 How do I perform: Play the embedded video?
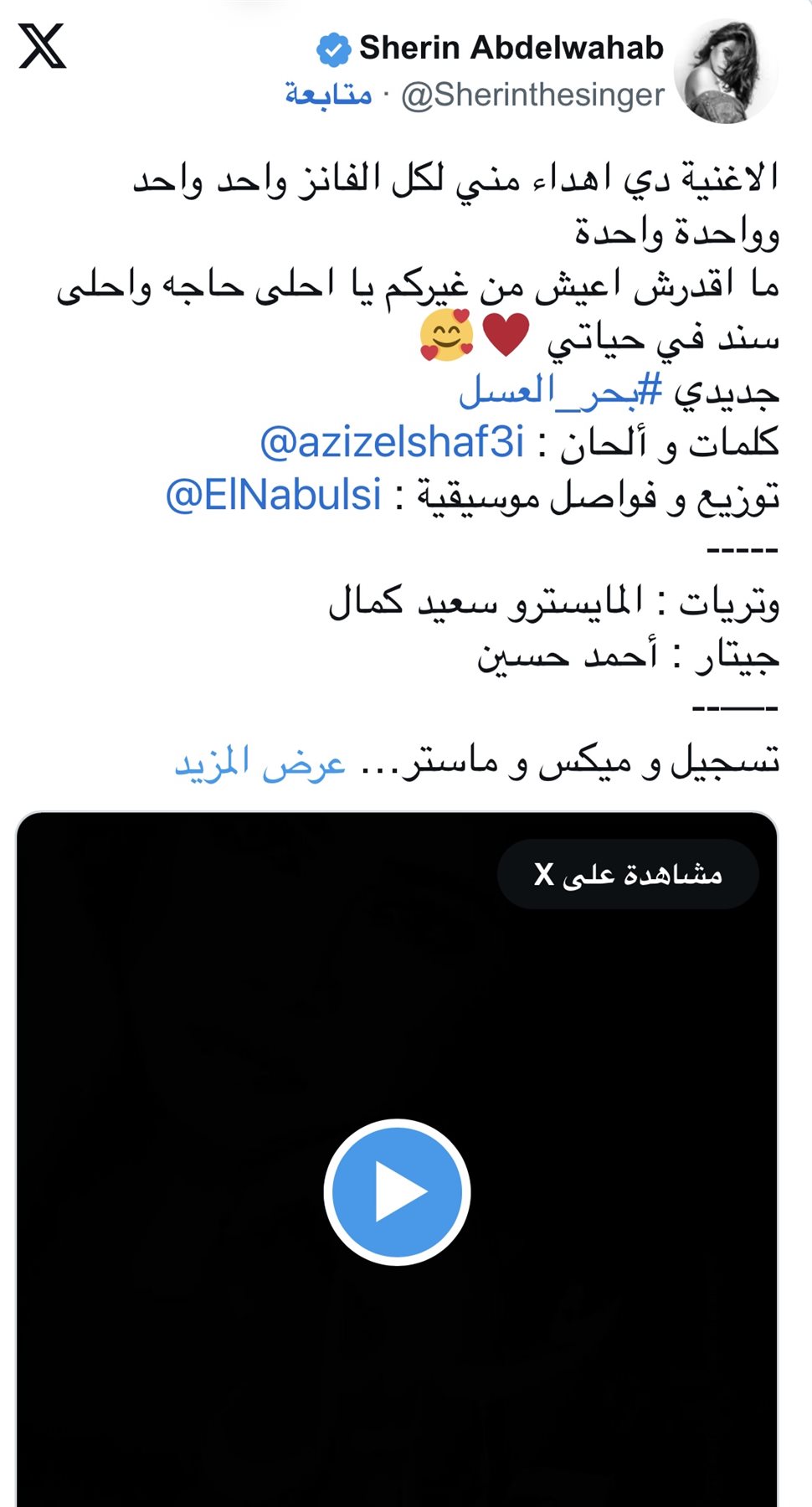click(x=397, y=1191)
